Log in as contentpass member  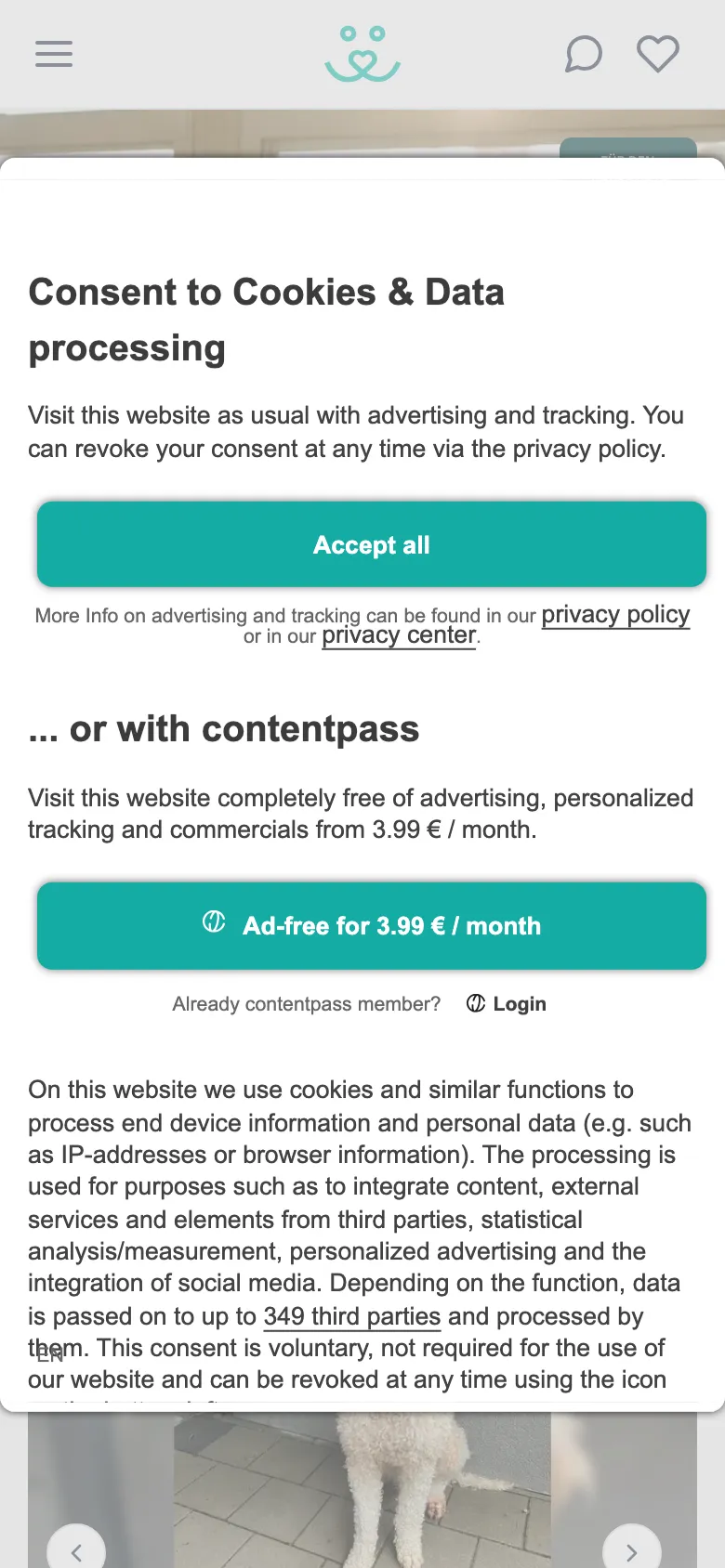506,1003
